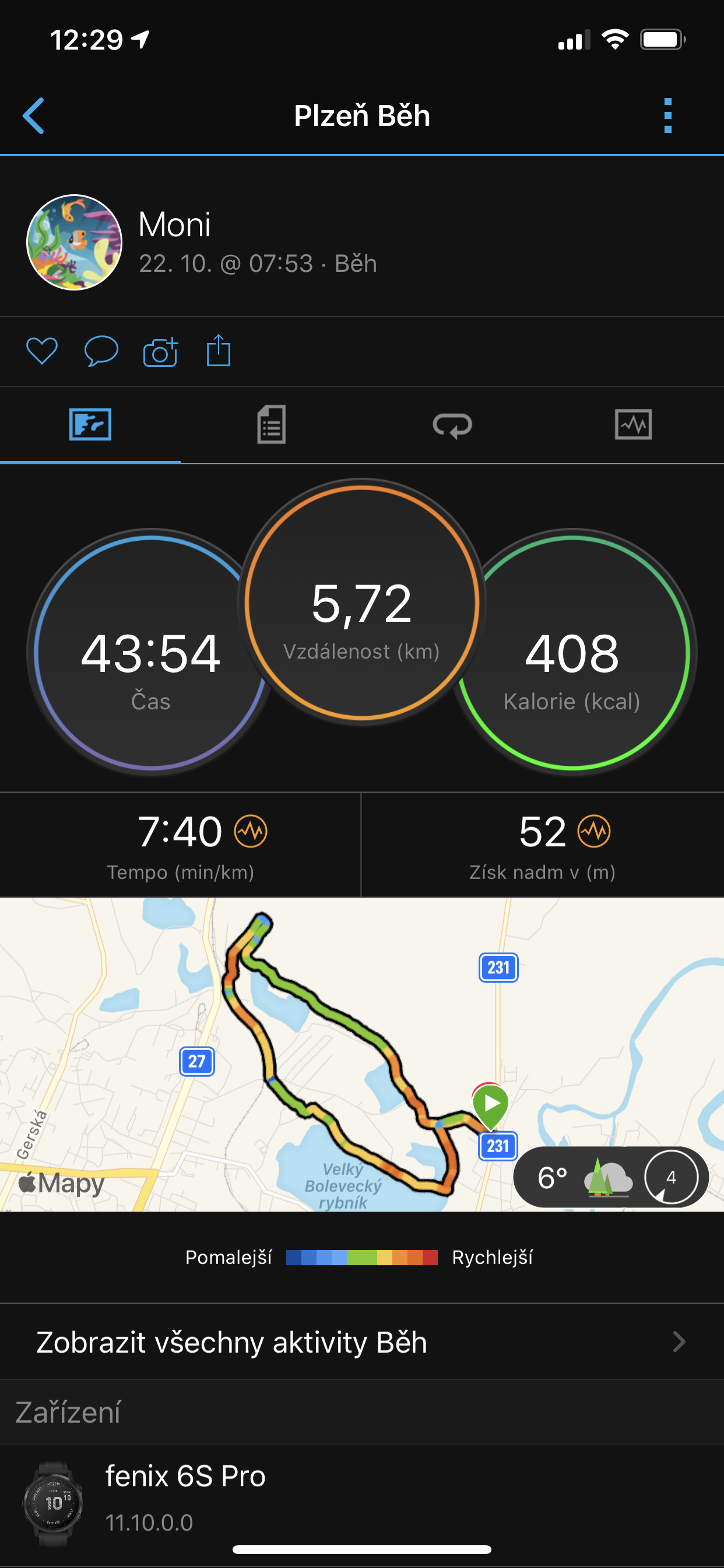Go back using the top-left arrow

pos(33,115)
